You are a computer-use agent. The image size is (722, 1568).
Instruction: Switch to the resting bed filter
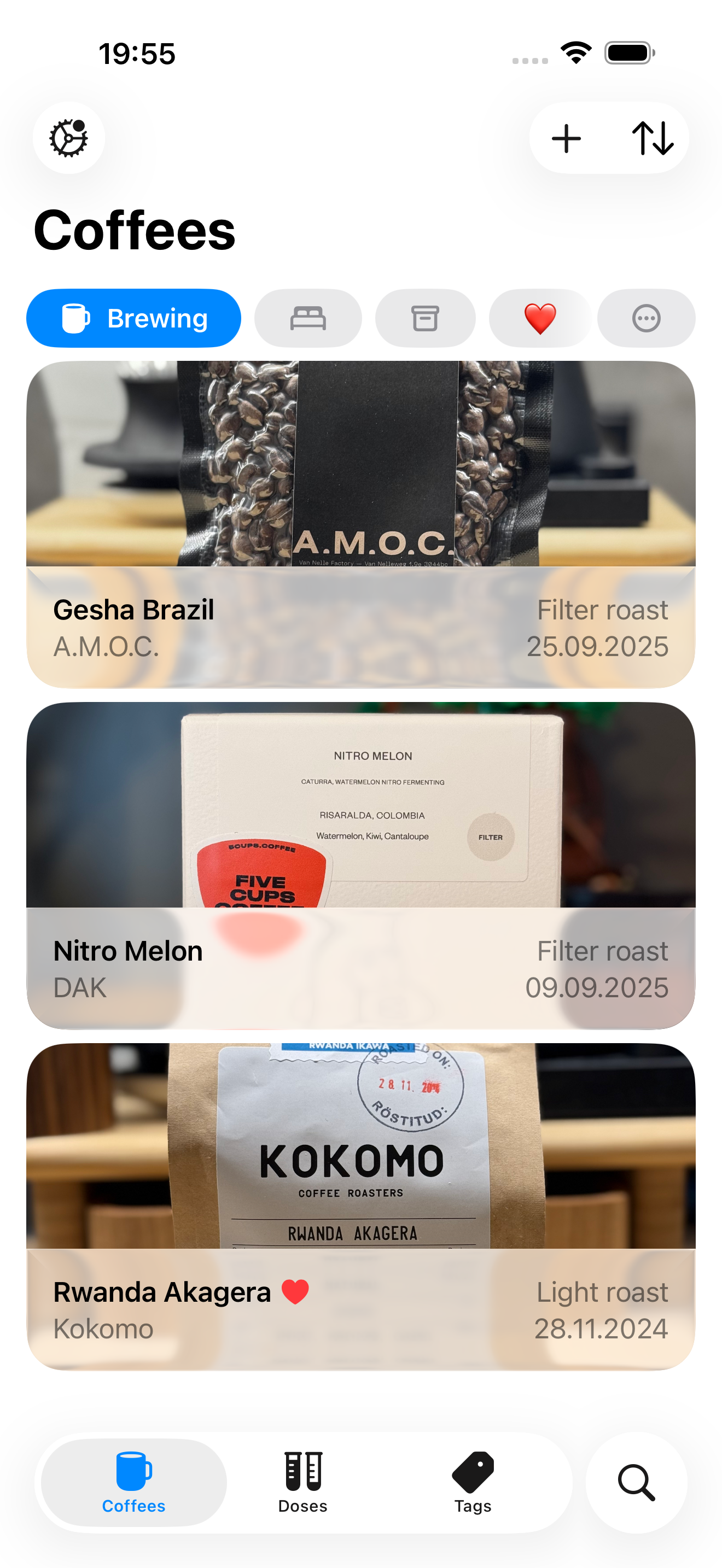tap(307, 318)
